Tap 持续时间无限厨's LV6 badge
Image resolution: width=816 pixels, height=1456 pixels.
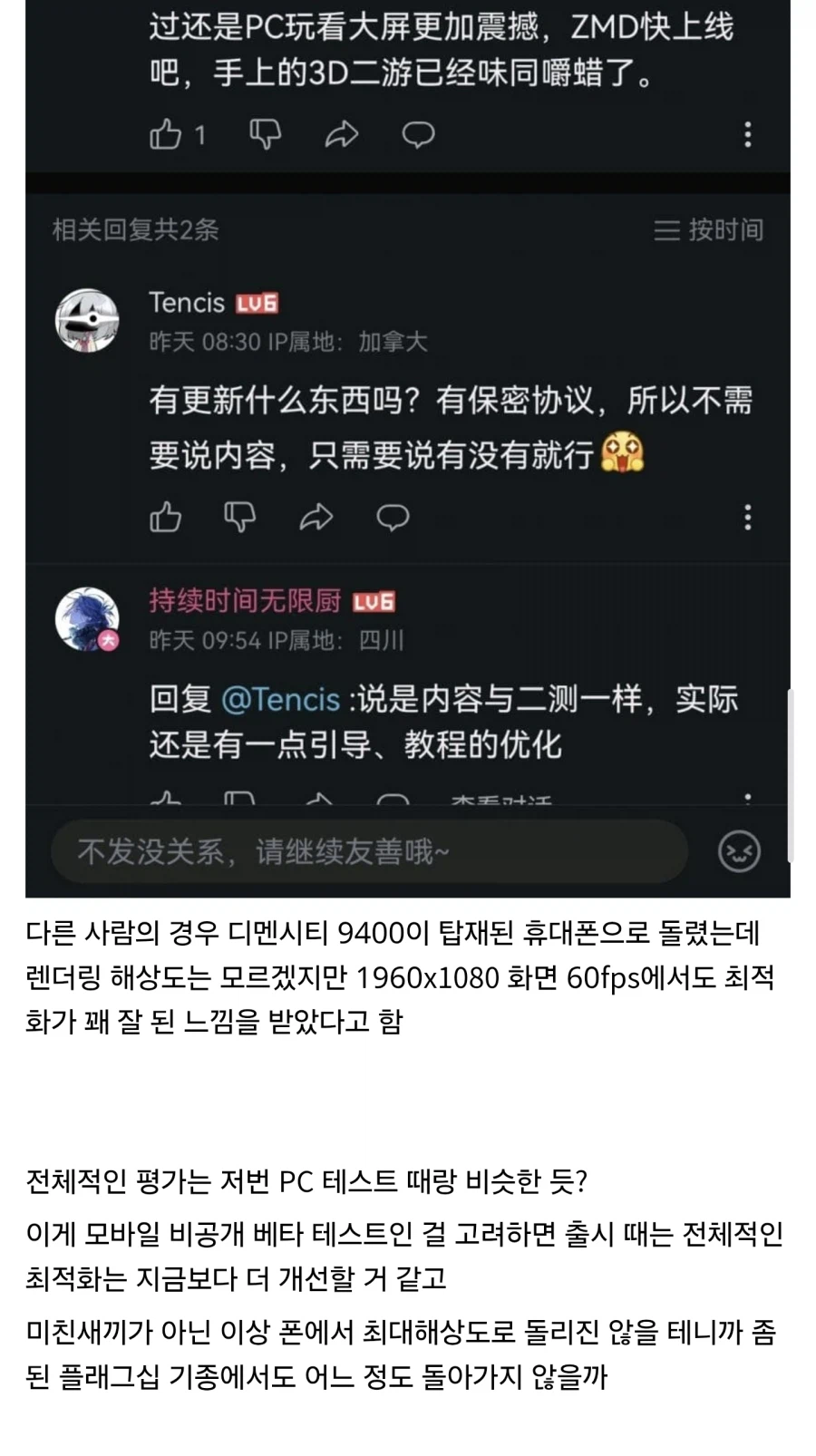(x=372, y=600)
